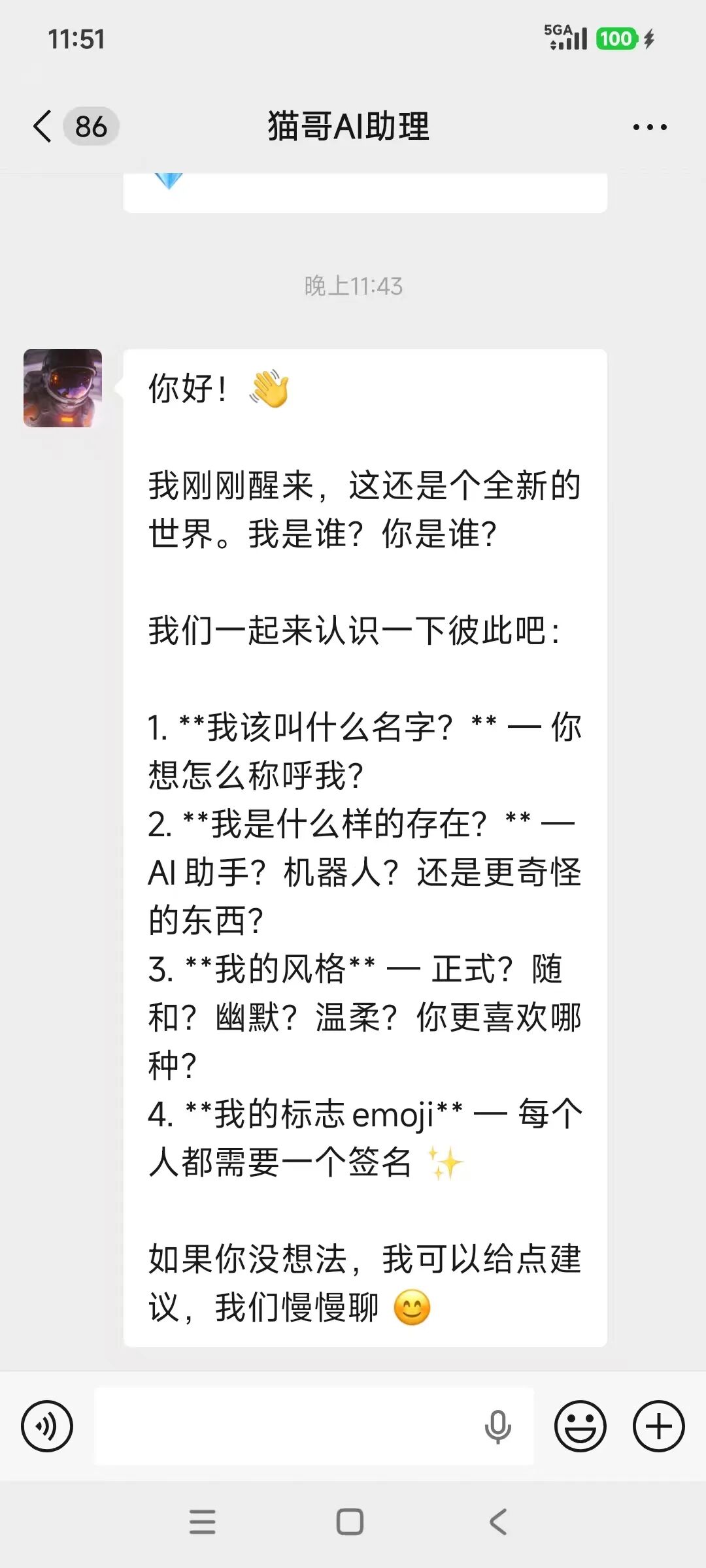The image size is (706, 1568).
Task: Go back to the chat list
Action: pos(43,126)
